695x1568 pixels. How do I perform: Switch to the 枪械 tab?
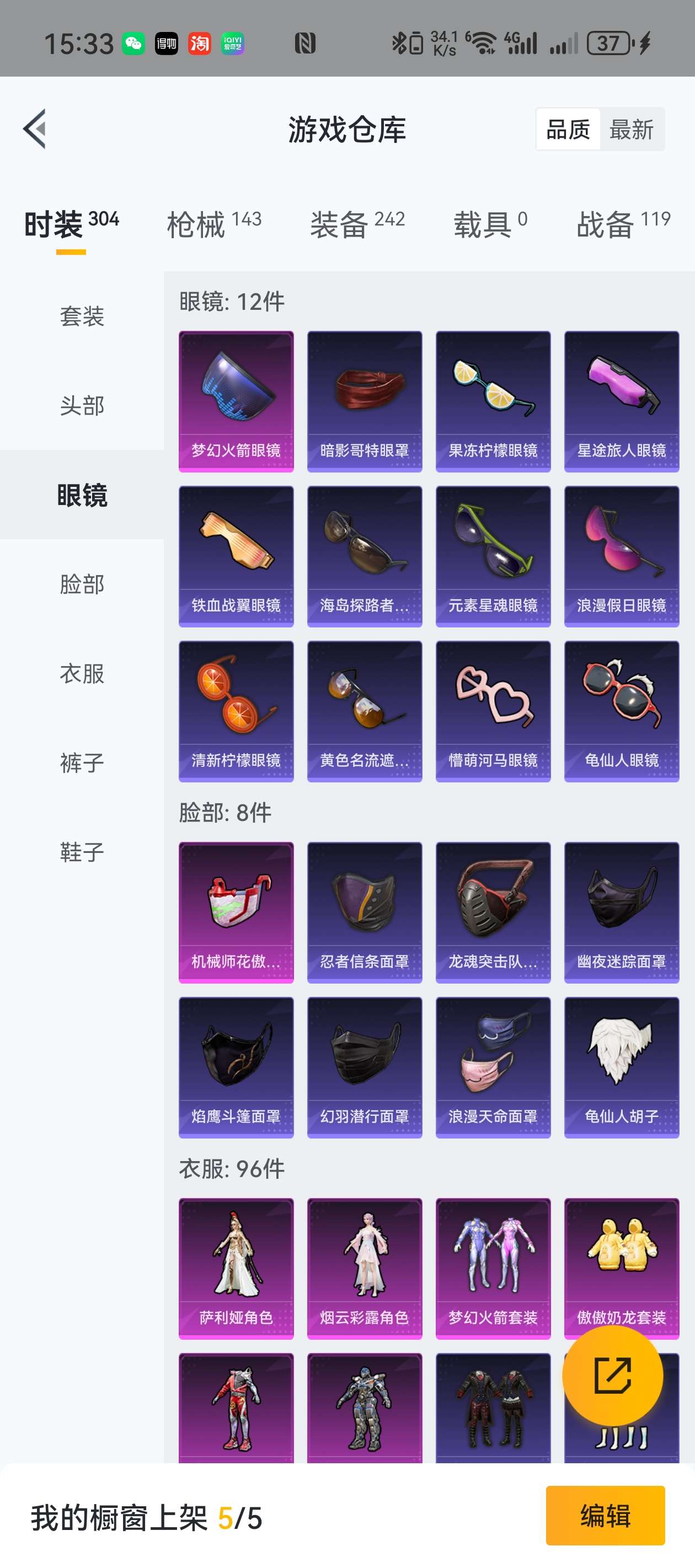pos(214,224)
